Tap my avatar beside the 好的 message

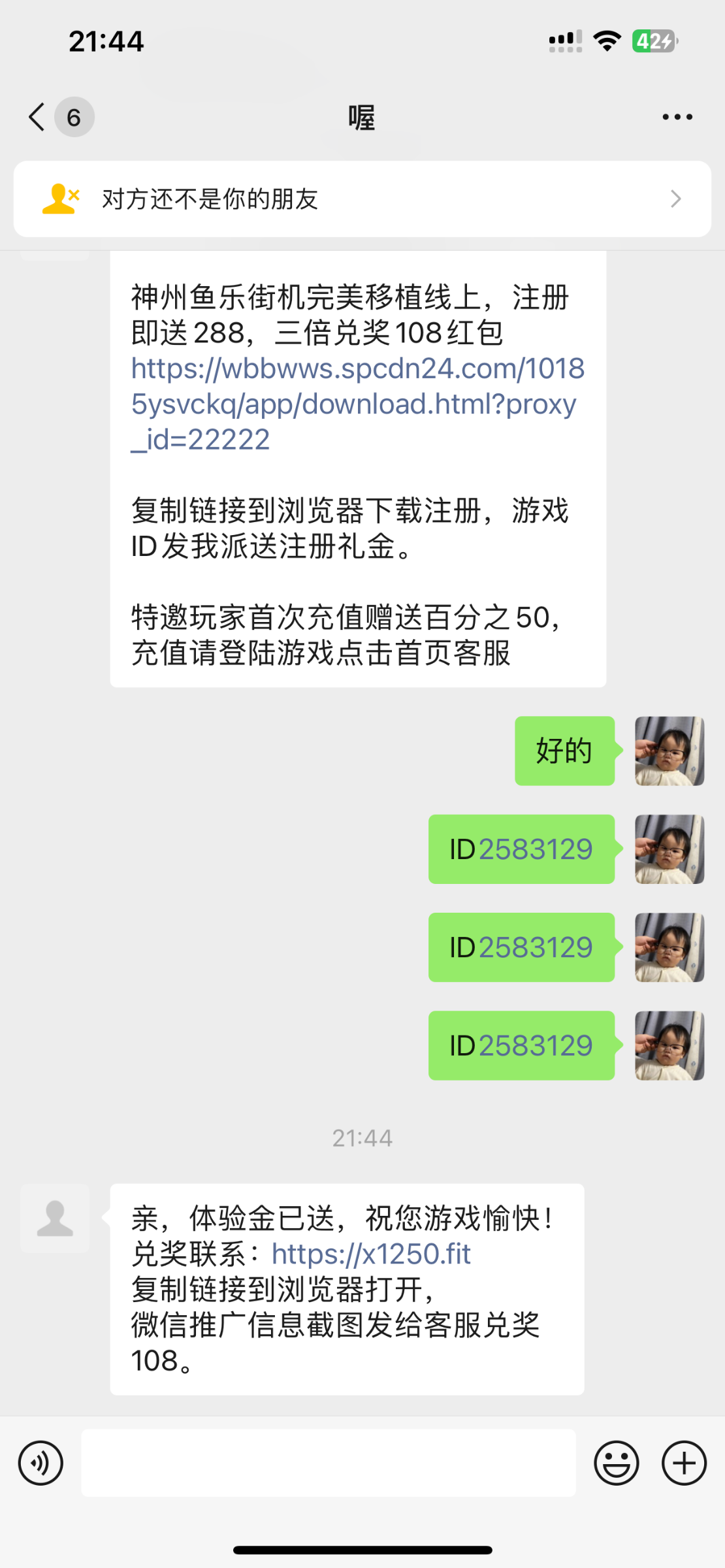(x=669, y=751)
